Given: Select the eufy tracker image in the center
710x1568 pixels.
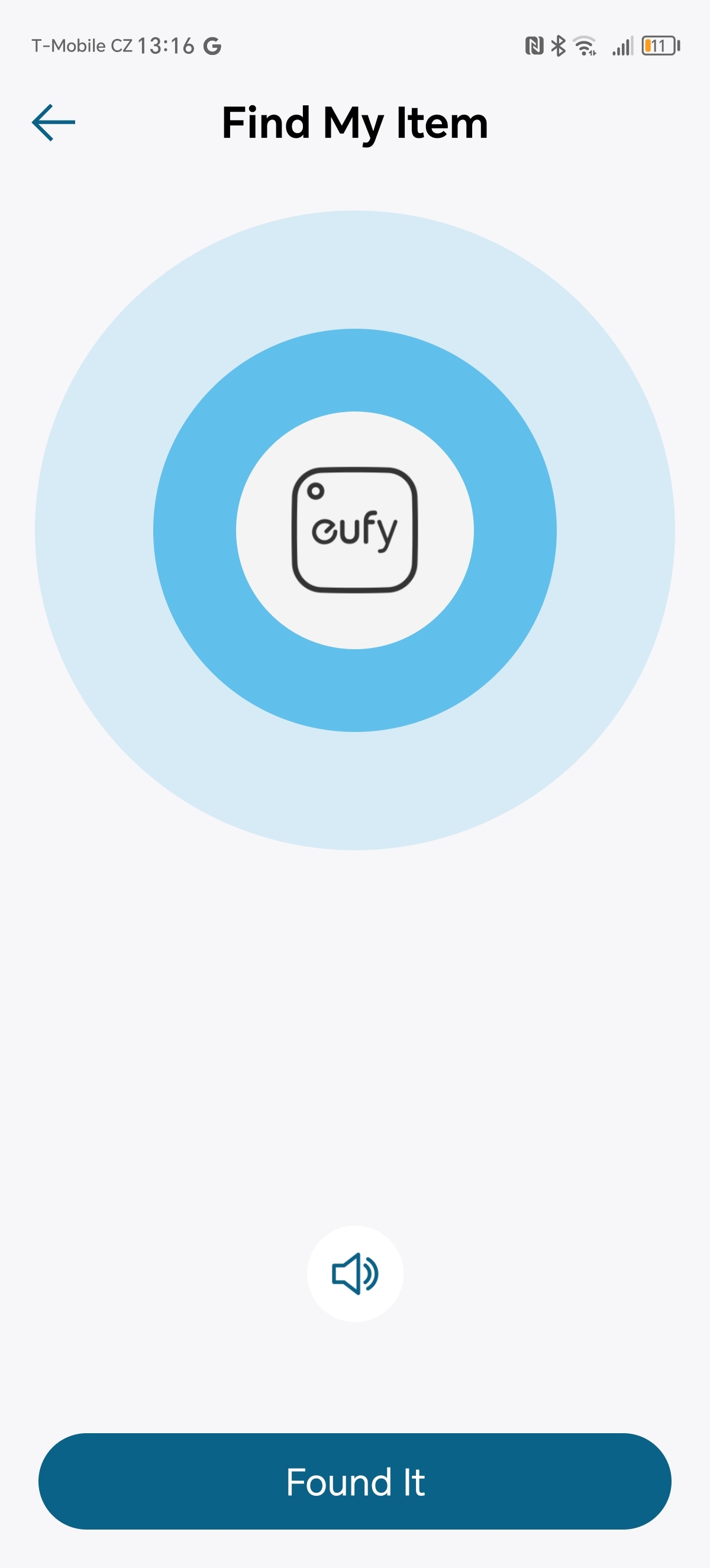Looking at the screenshot, I should click(x=355, y=530).
